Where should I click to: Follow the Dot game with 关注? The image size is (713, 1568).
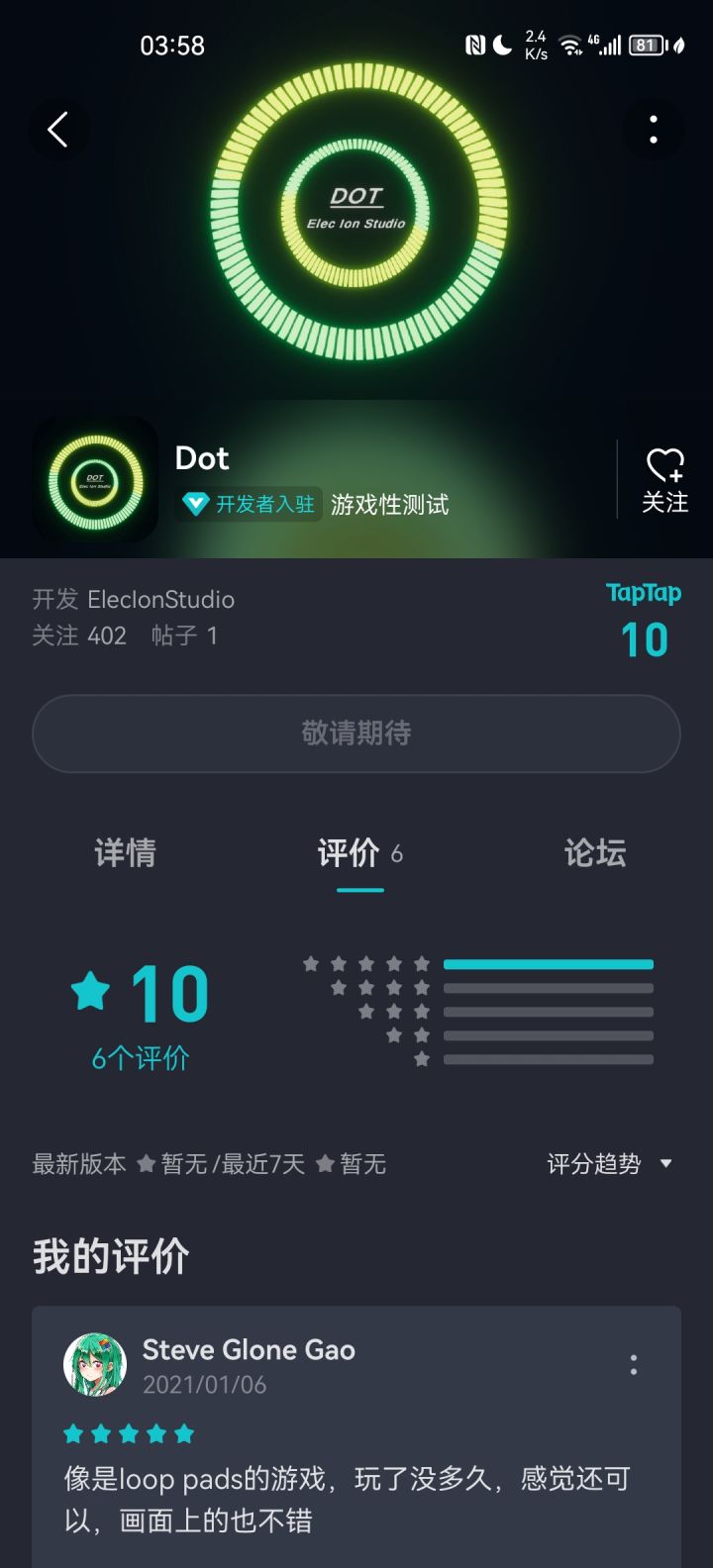pyautogui.click(x=664, y=480)
